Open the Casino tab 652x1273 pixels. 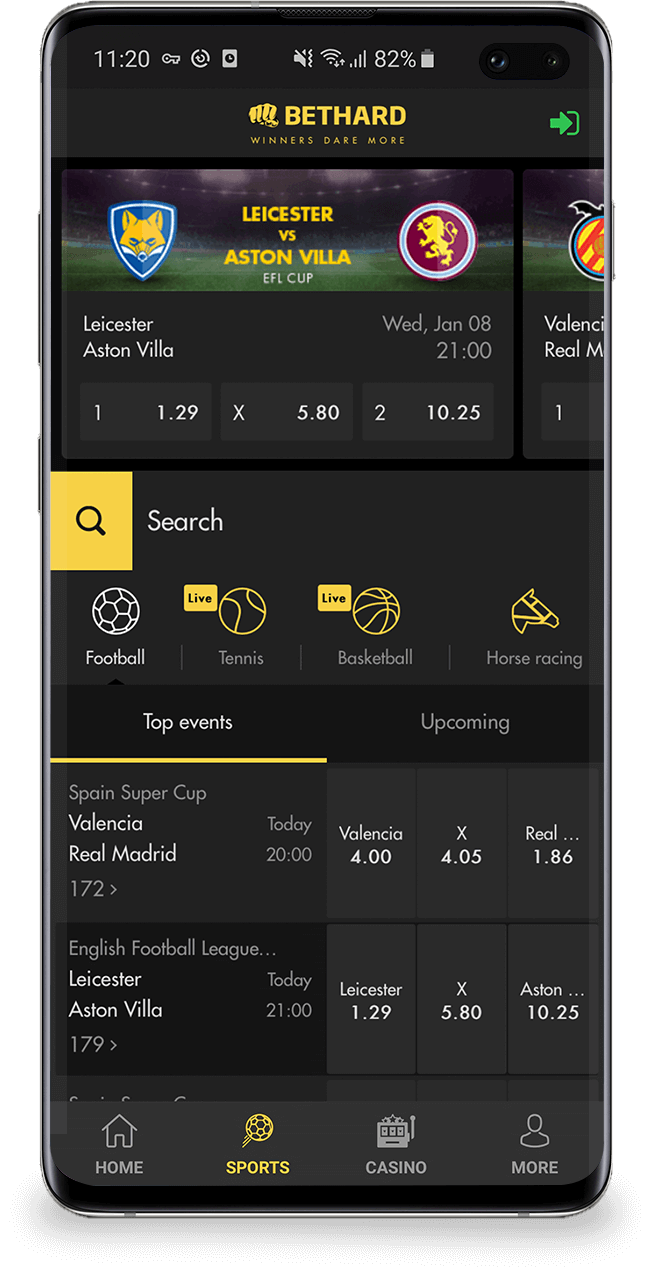click(396, 1146)
